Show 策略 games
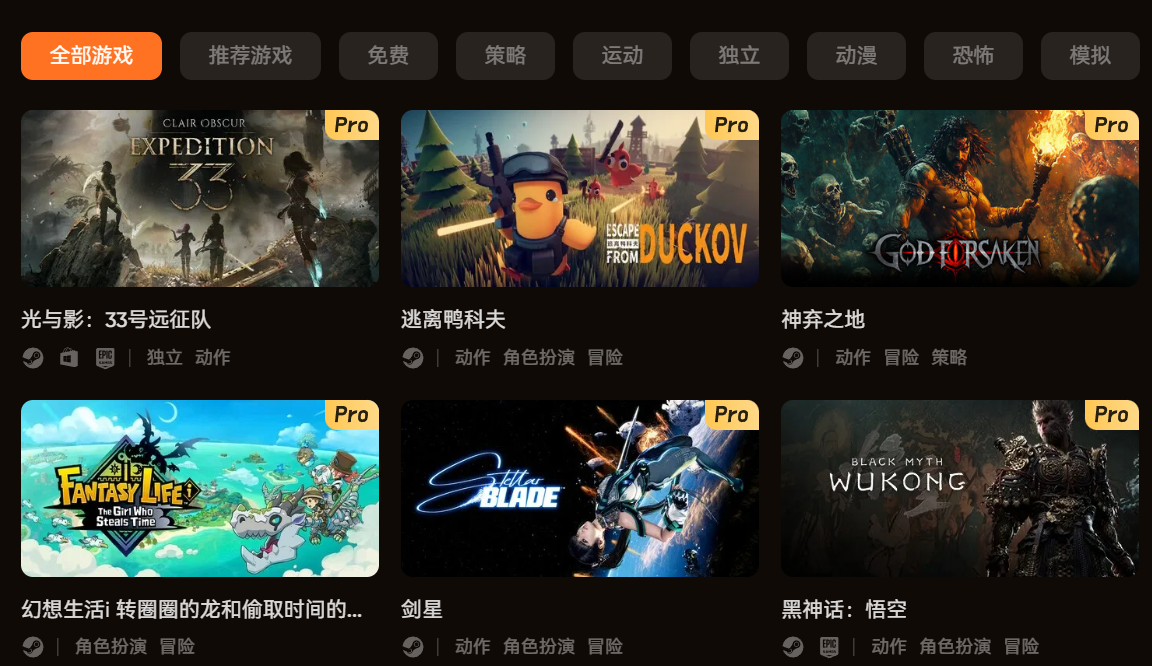This screenshot has height=666, width=1152. [505, 56]
